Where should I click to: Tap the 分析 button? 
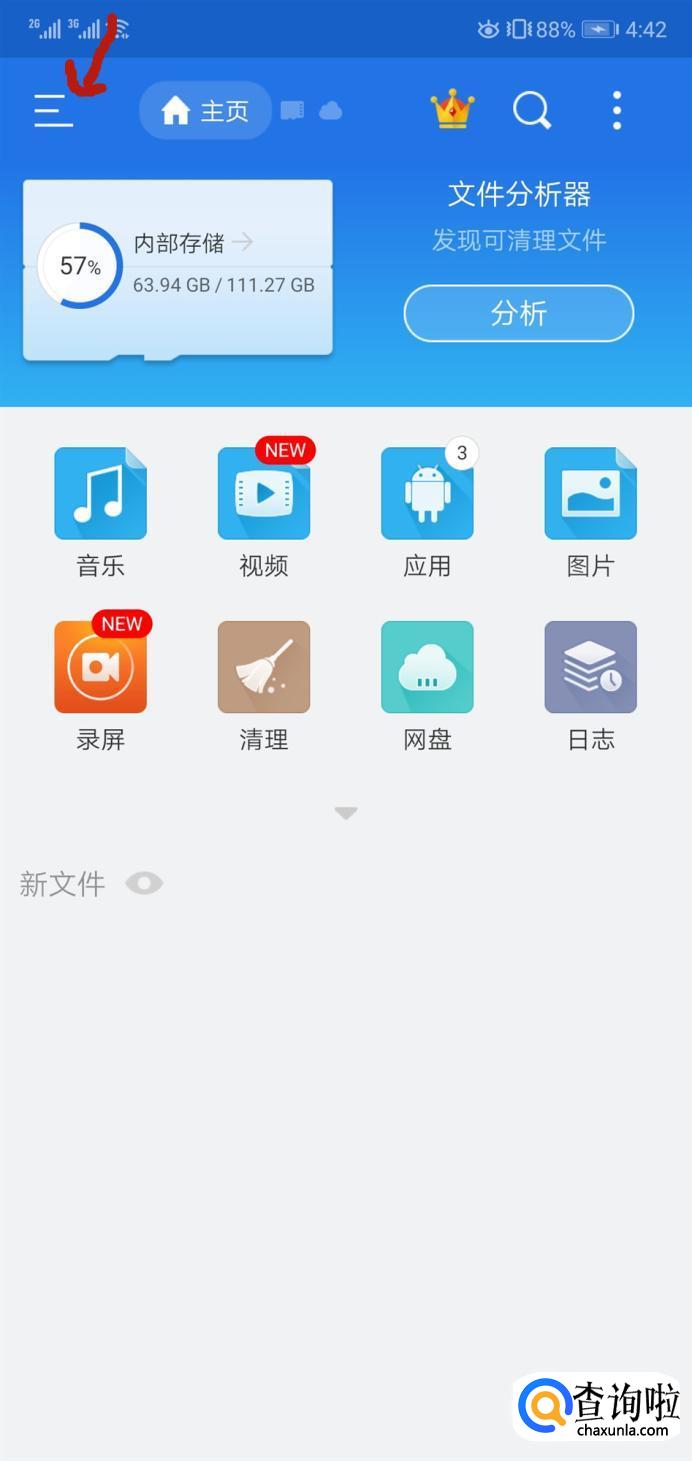tap(518, 314)
